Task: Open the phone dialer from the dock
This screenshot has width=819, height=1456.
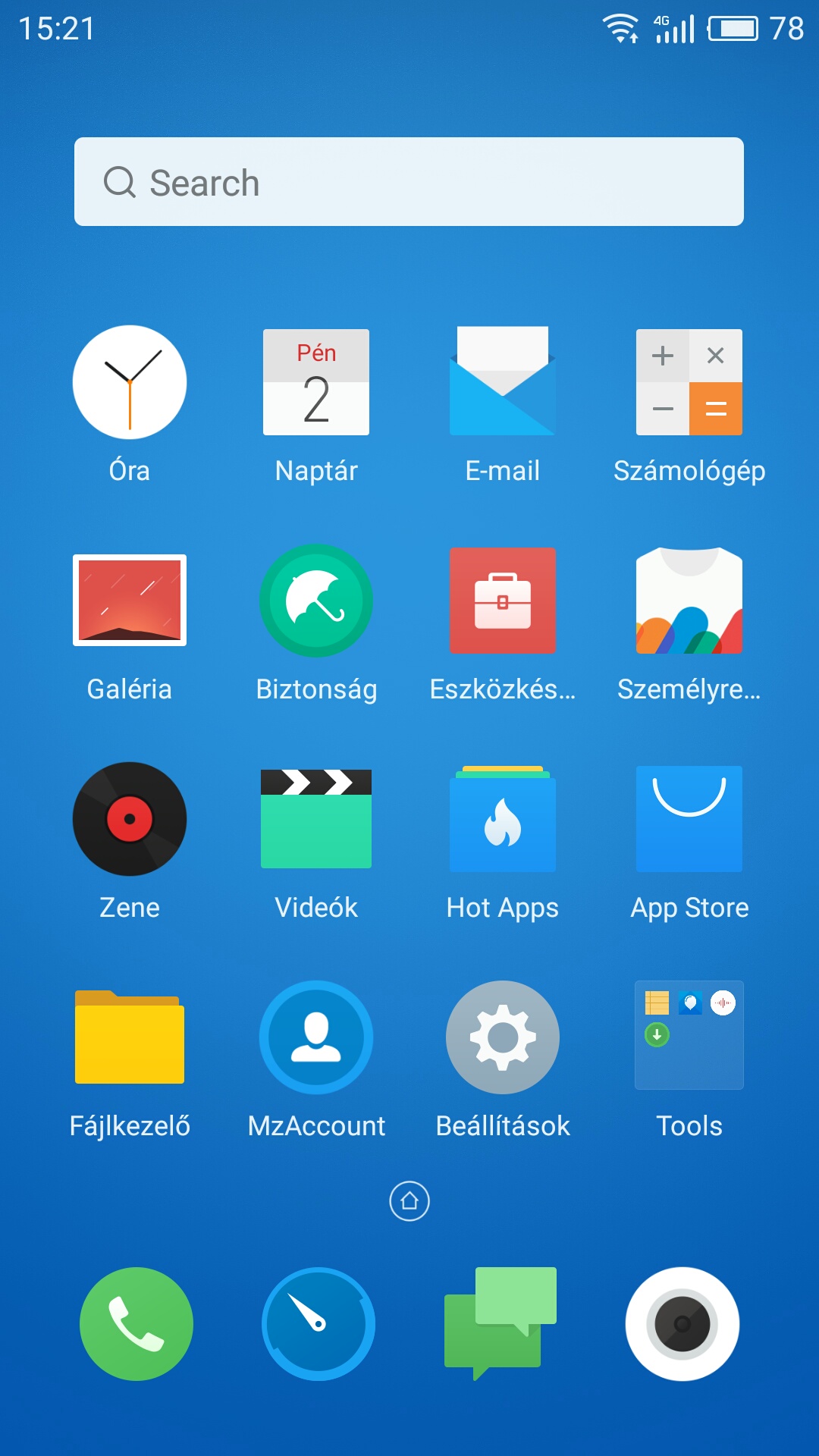Action: [x=136, y=1323]
